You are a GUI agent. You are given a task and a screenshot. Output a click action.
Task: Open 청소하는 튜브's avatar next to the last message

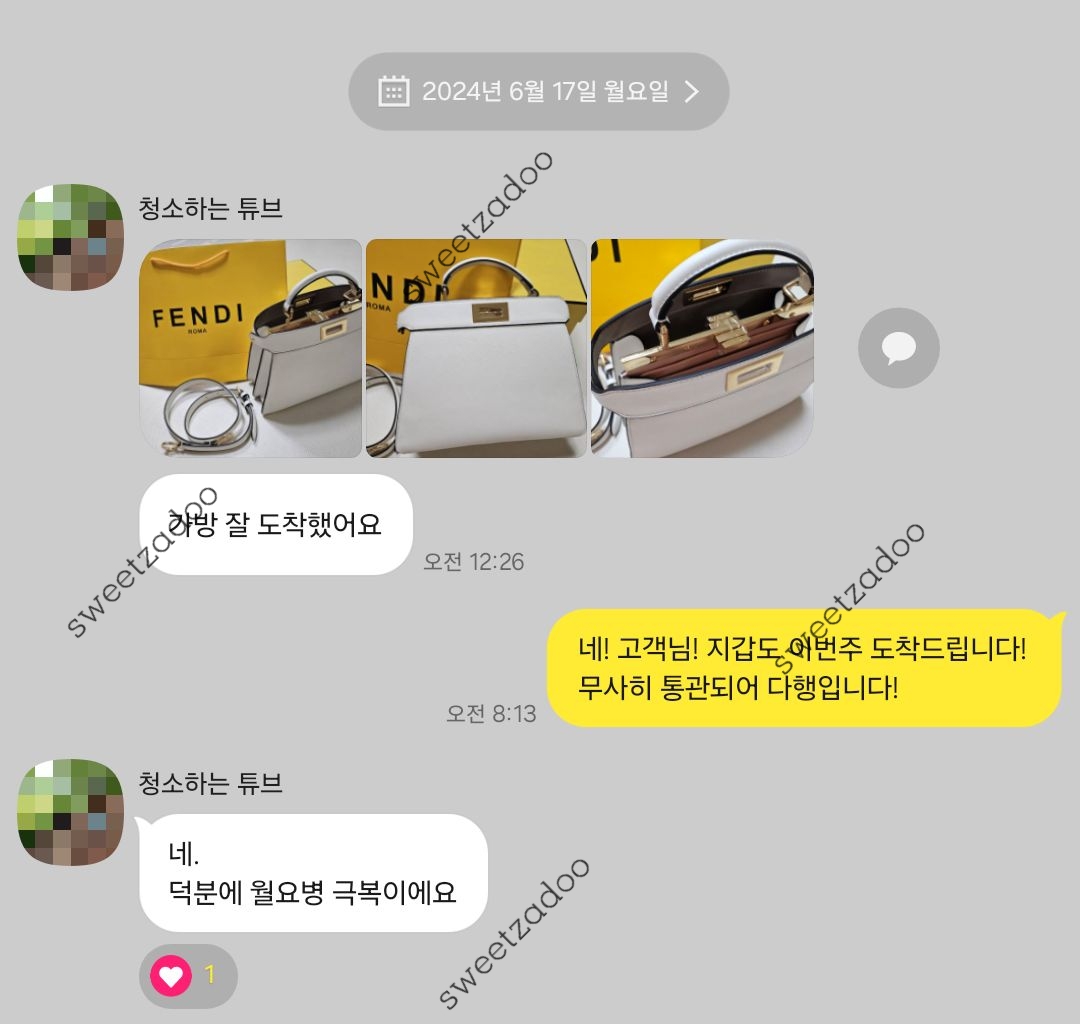pyautogui.click(x=70, y=812)
